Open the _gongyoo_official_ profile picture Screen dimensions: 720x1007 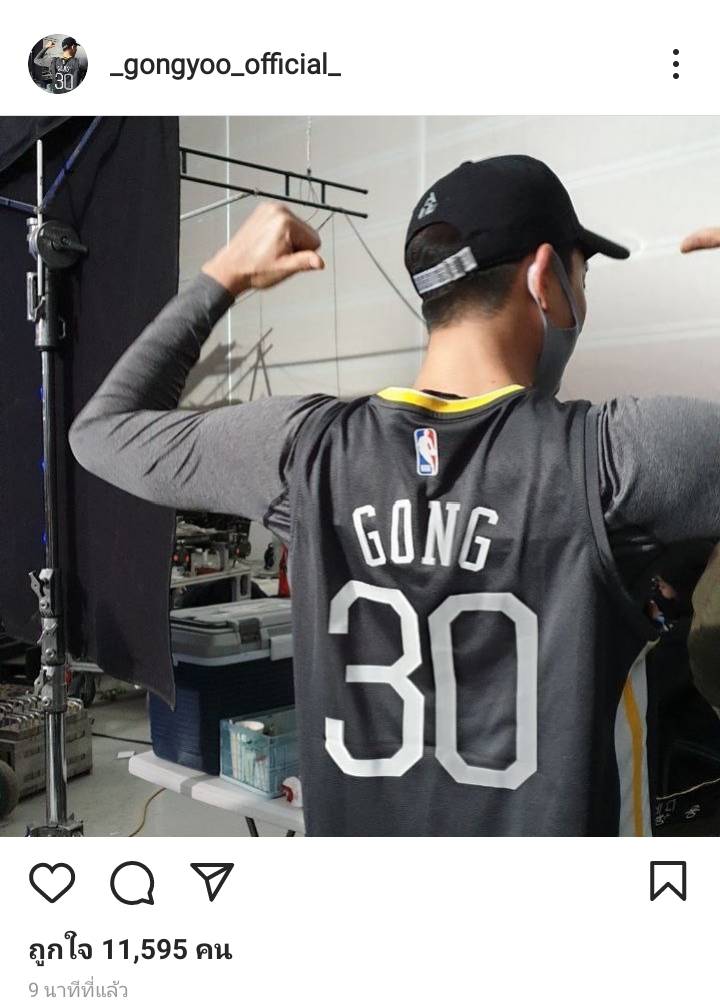click(58, 65)
